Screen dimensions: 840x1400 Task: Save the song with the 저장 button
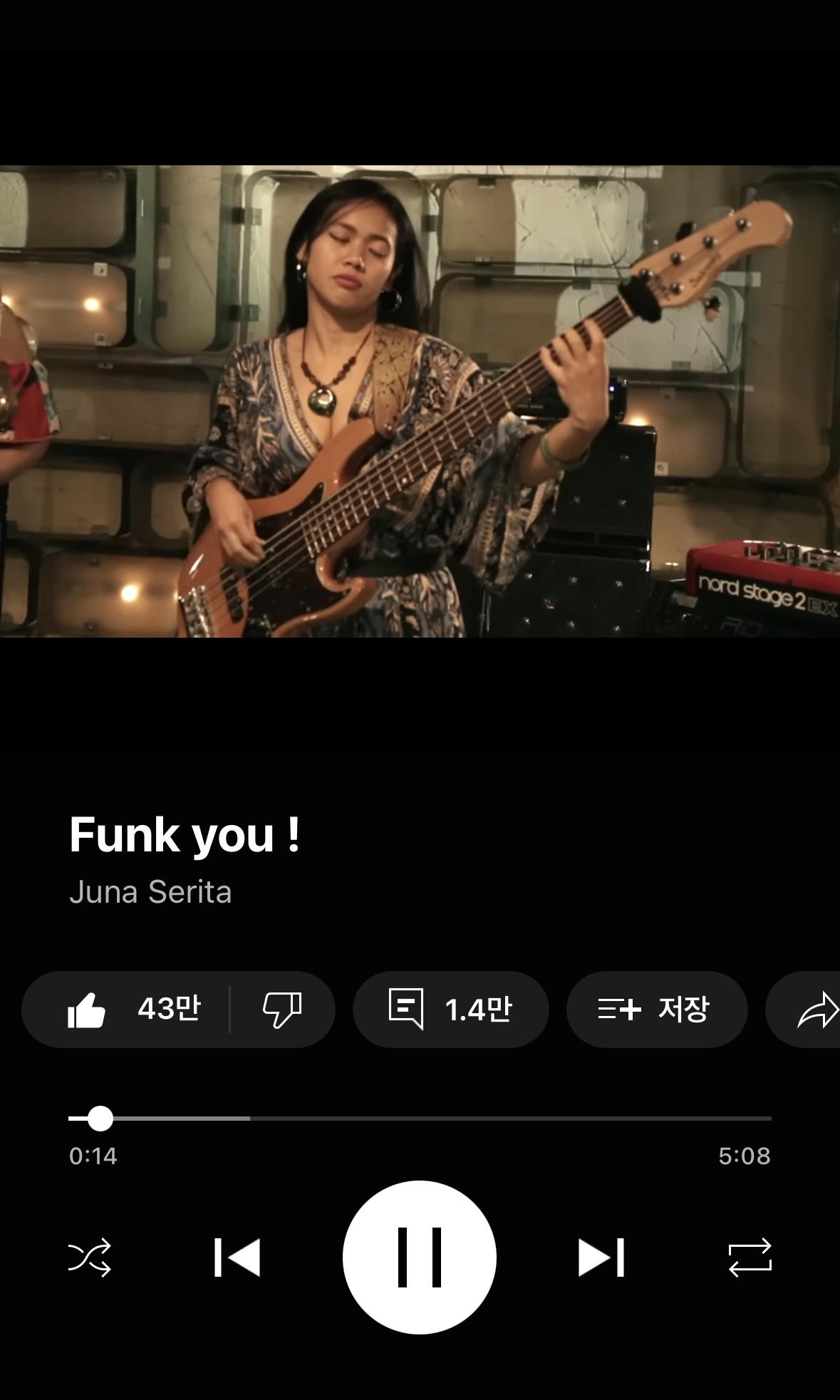[656, 1009]
